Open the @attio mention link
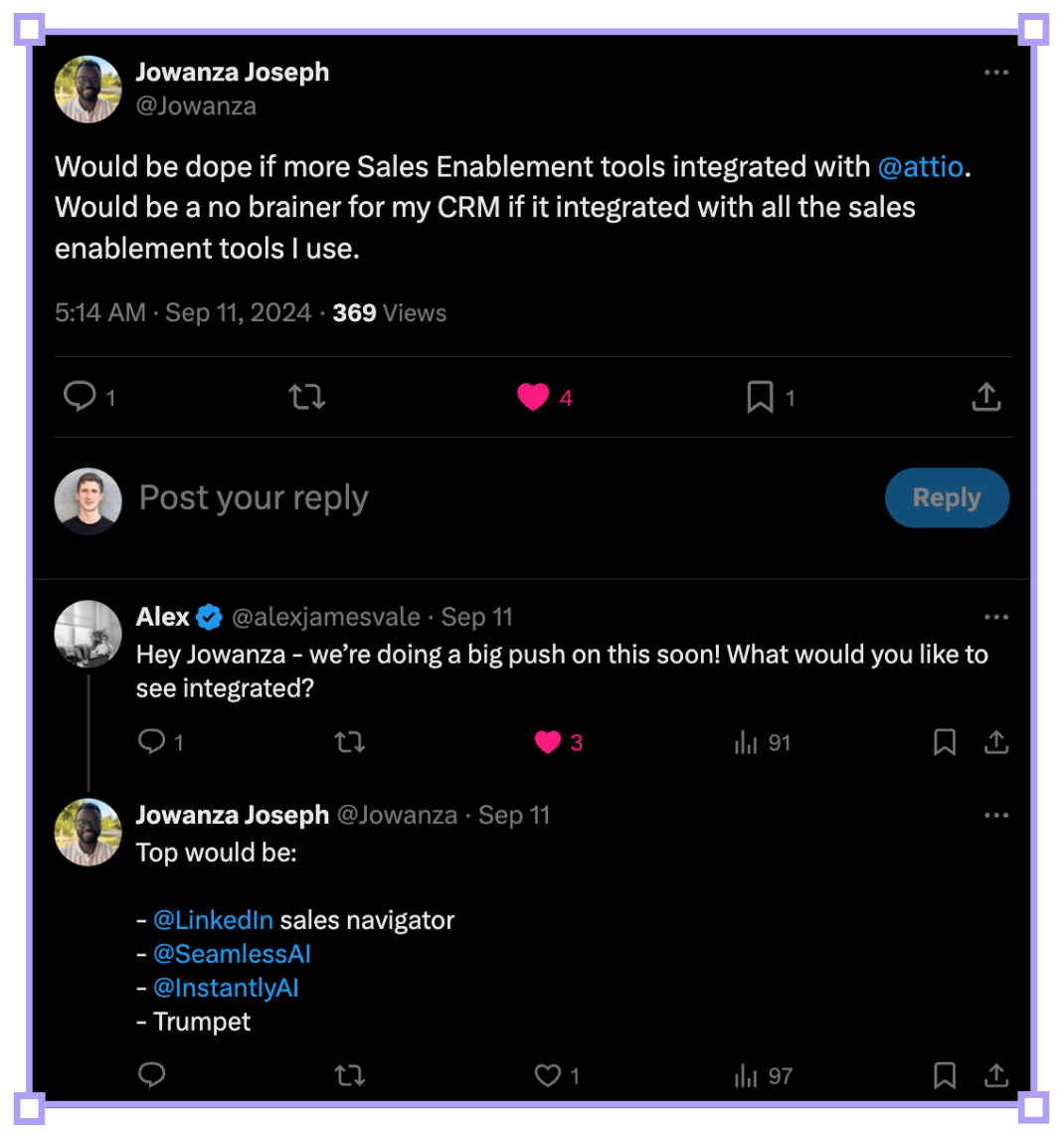The width and height of the screenshot is (1064, 1140). point(920,166)
